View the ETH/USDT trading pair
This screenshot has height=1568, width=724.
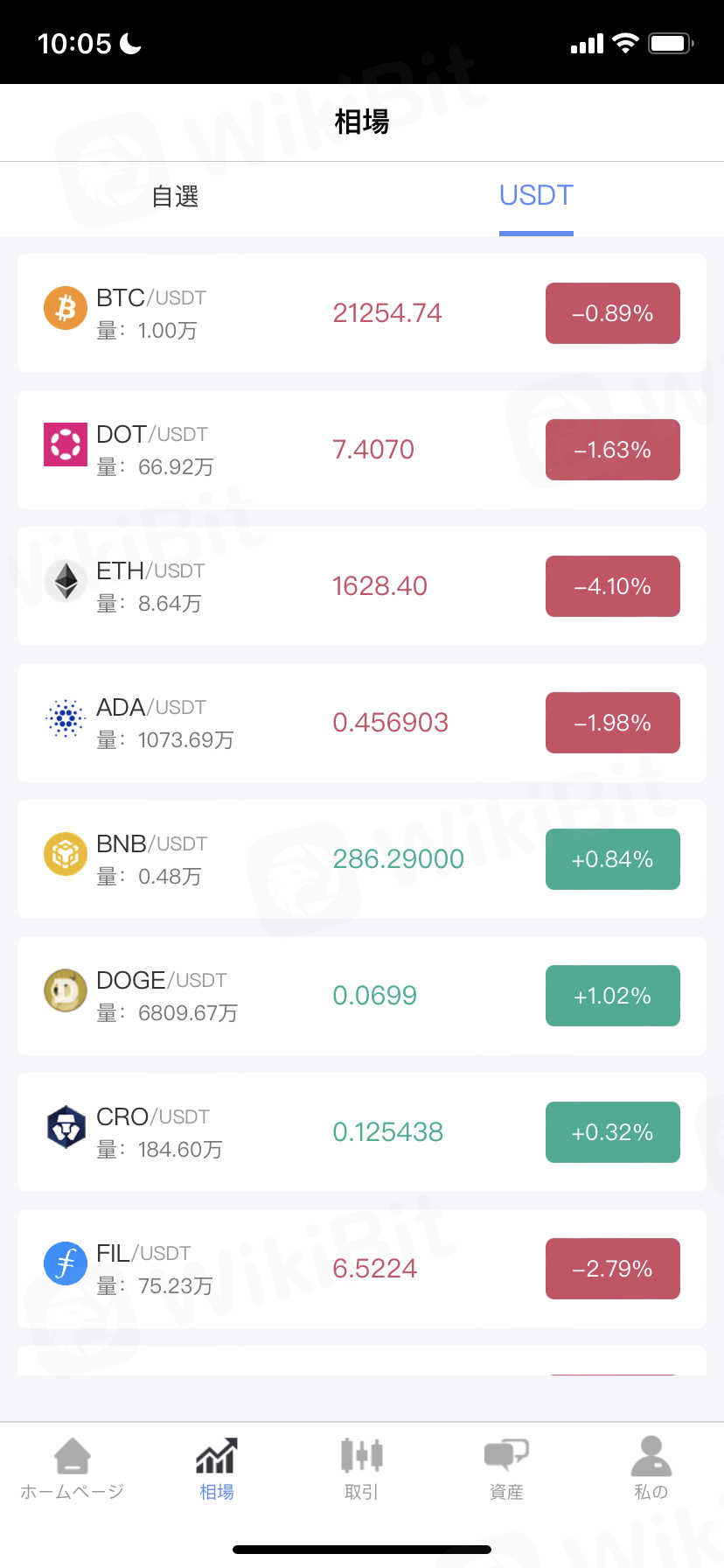click(x=361, y=586)
